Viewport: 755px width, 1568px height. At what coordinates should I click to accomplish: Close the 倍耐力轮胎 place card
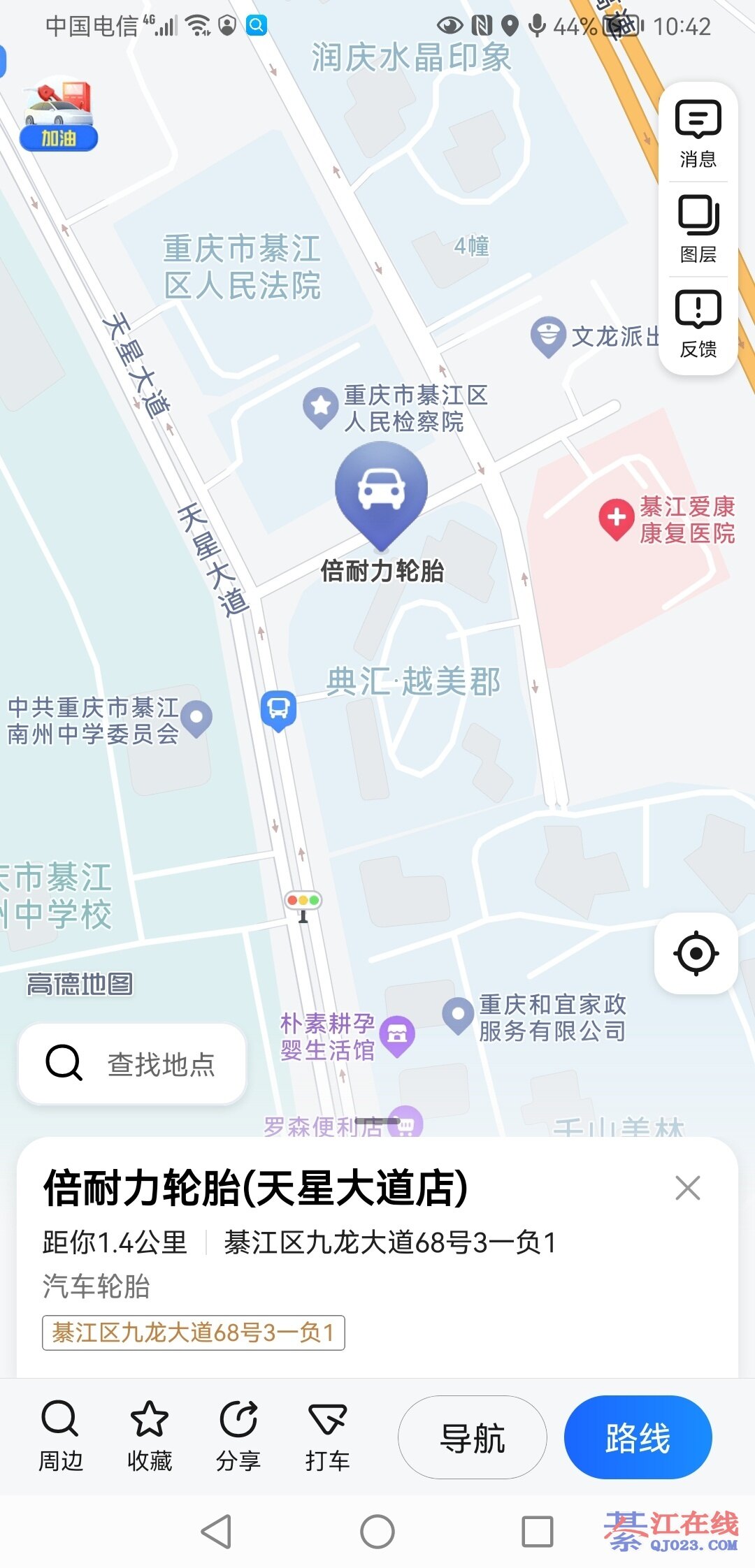pyautogui.click(x=688, y=1188)
